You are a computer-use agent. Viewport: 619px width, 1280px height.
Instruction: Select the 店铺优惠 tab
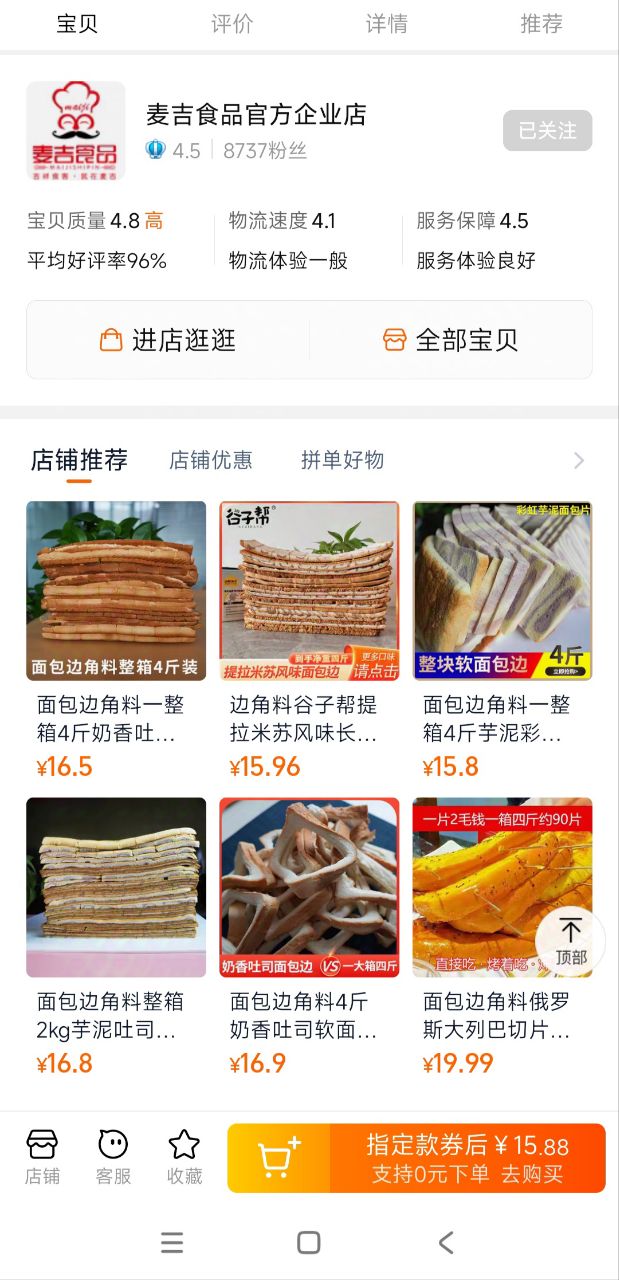211,460
